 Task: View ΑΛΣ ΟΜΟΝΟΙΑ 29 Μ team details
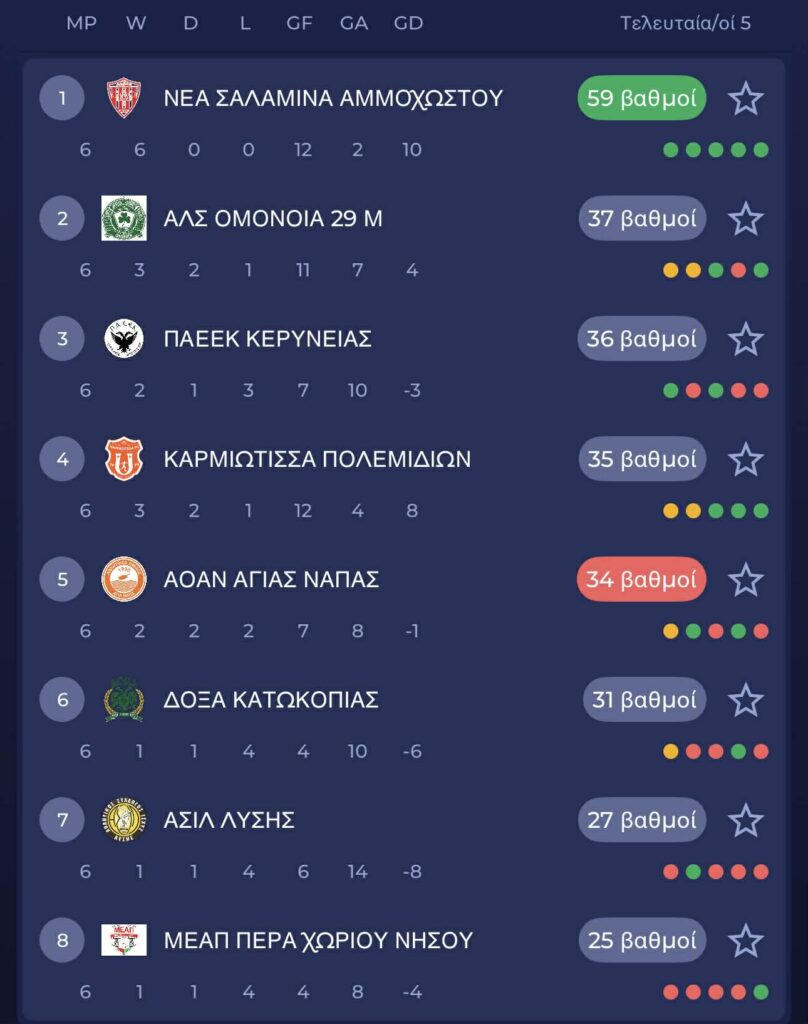click(273, 219)
